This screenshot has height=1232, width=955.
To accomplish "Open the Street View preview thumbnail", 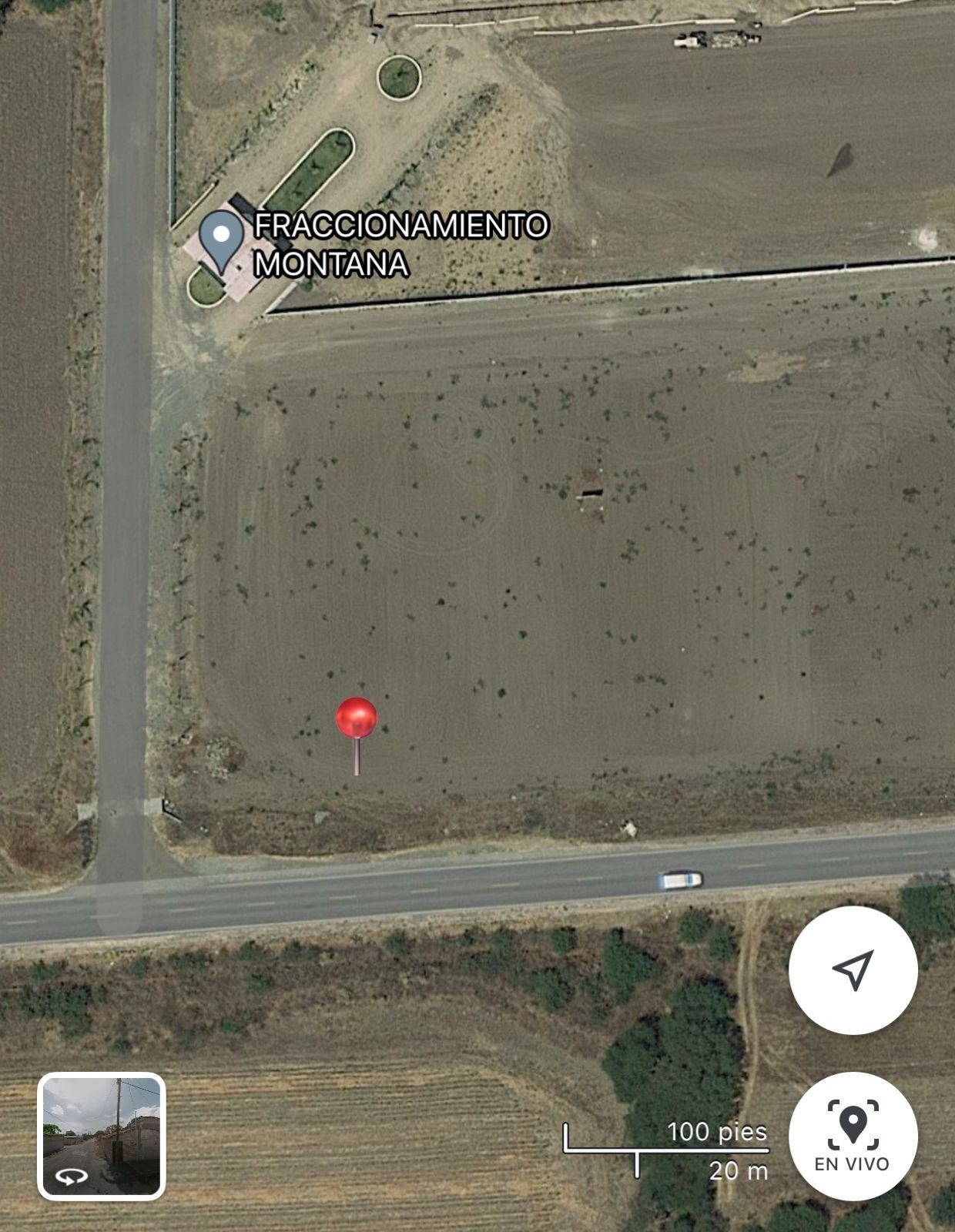I will pos(102,1136).
